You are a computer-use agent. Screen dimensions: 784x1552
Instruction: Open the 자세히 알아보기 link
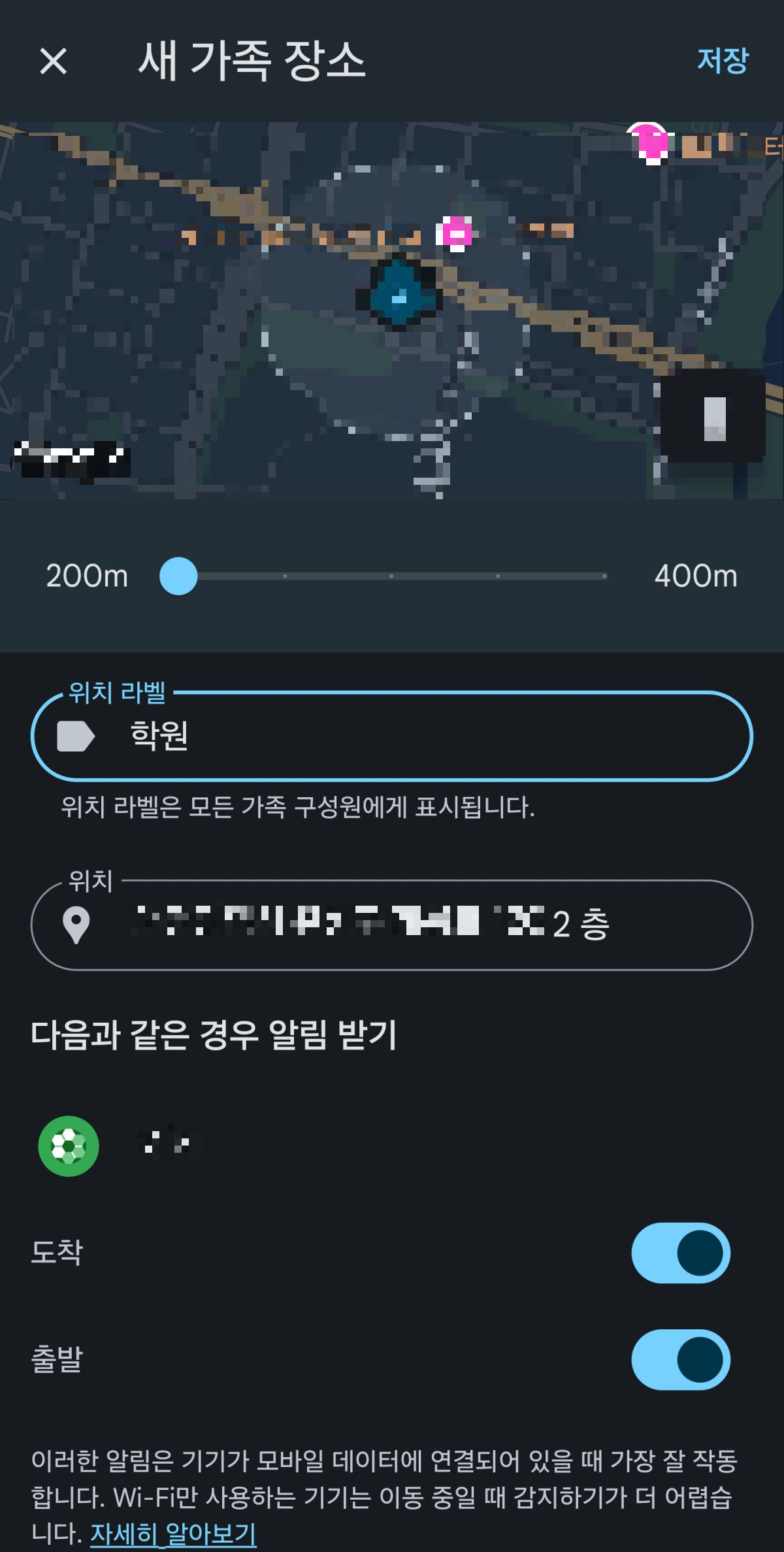(172, 1532)
